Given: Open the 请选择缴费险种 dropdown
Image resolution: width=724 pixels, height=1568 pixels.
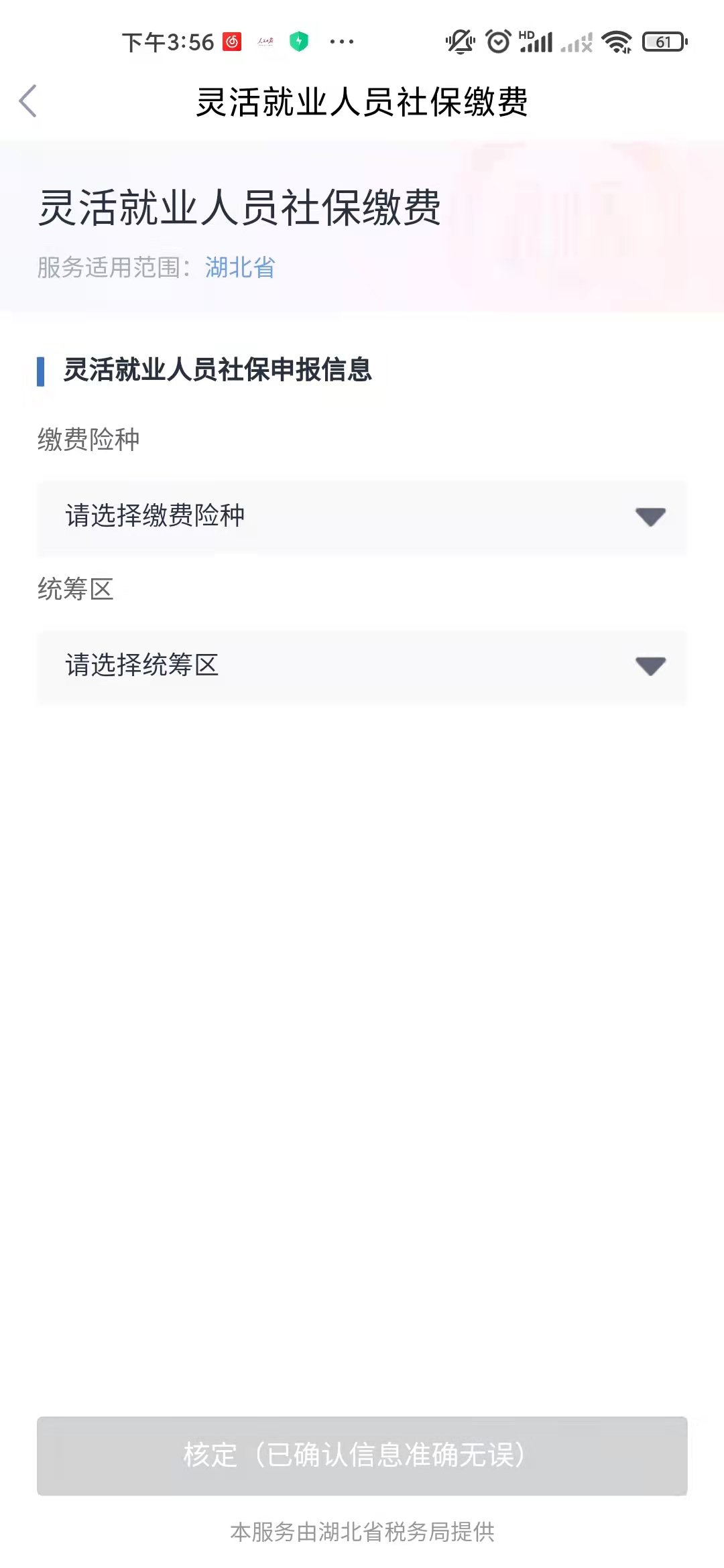Looking at the screenshot, I should [x=362, y=517].
